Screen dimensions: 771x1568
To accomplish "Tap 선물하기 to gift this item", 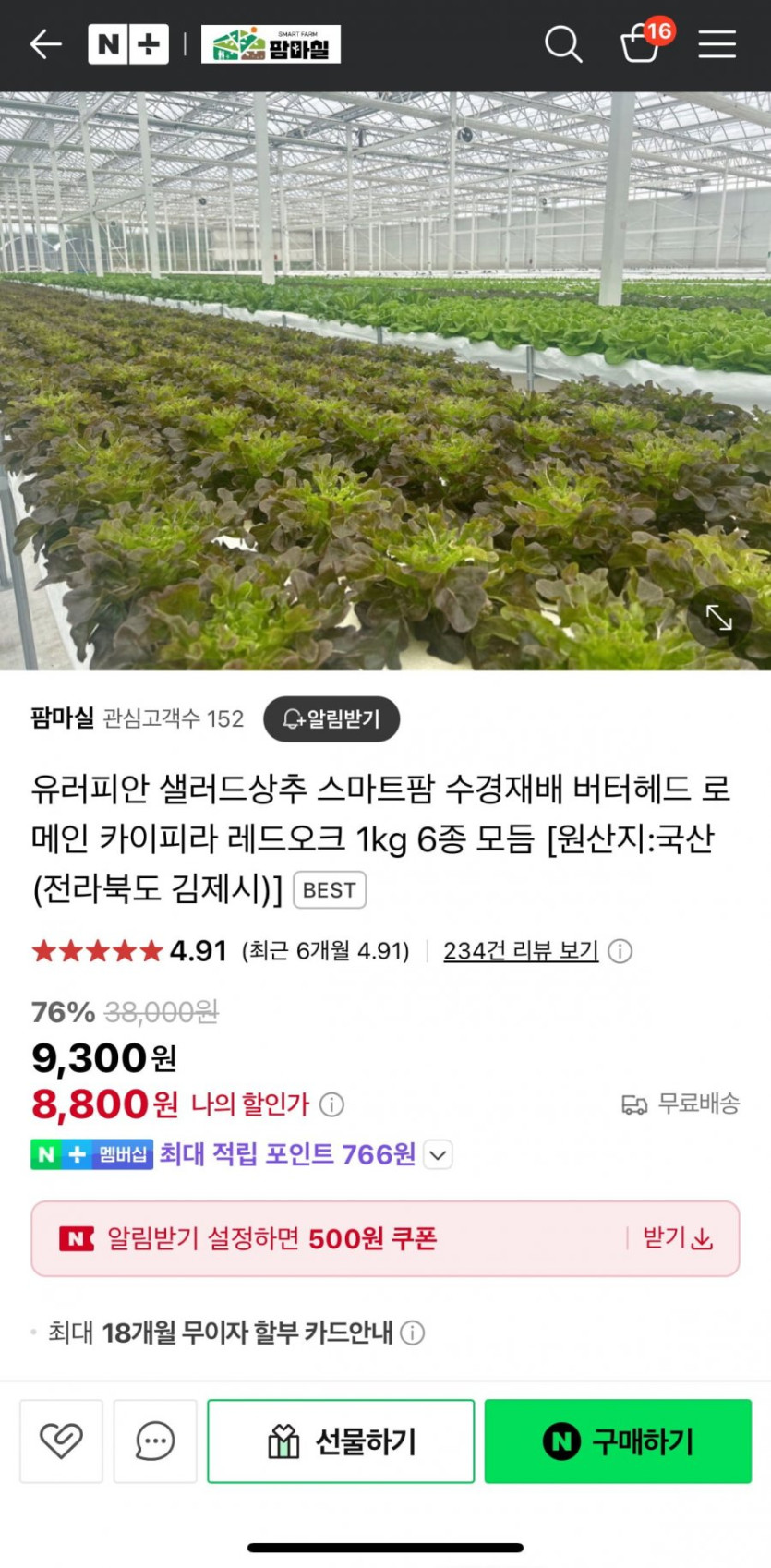I will click(x=341, y=1441).
